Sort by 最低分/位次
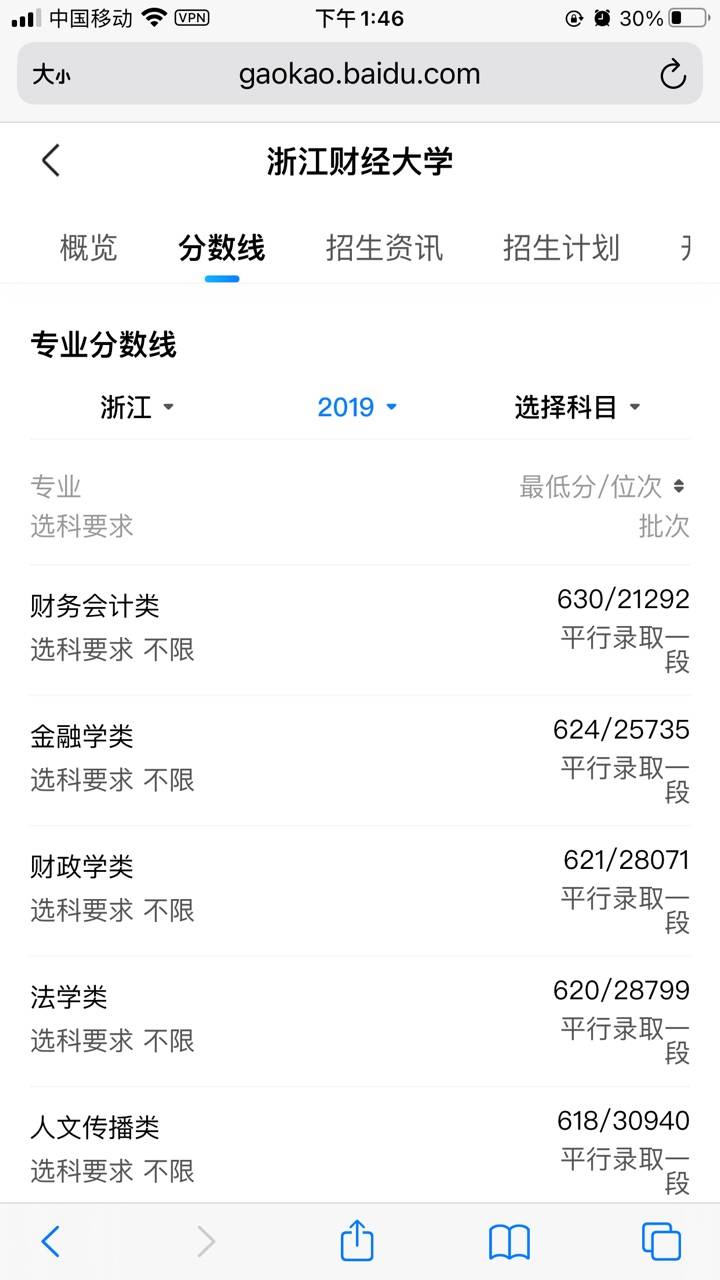Viewport: 720px width, 1280px height. [x=602, y=487]
